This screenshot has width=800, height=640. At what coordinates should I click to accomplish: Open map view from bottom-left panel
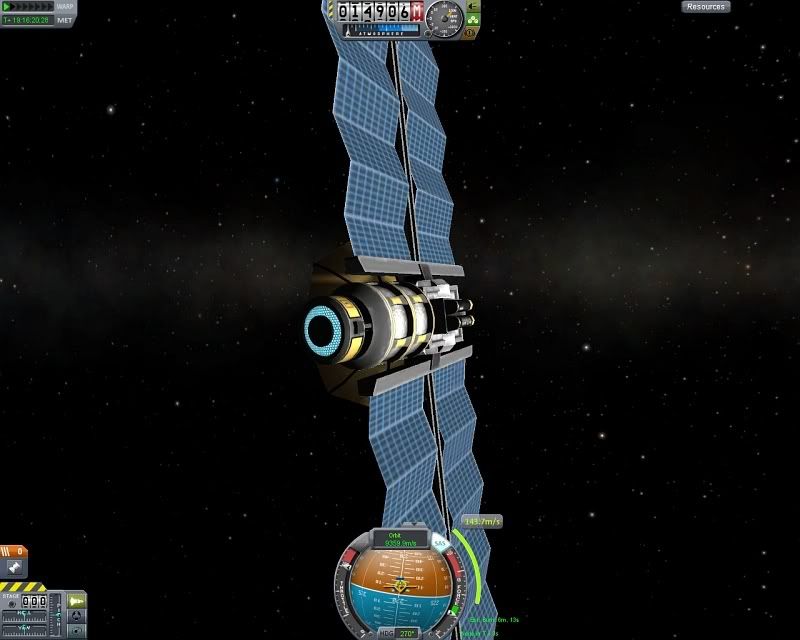coord(76,630)
